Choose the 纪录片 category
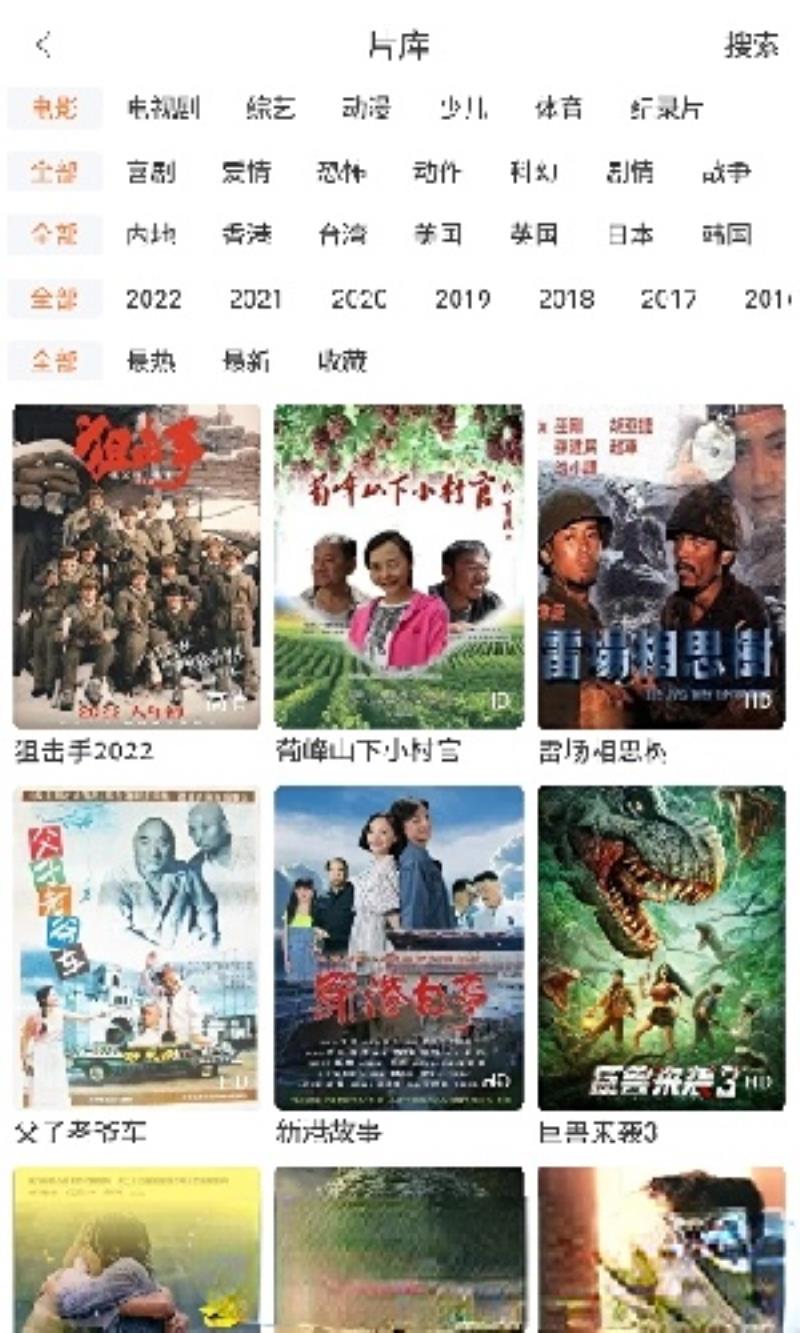This screenshot has height=1333, width=800. tap(666, 108)
